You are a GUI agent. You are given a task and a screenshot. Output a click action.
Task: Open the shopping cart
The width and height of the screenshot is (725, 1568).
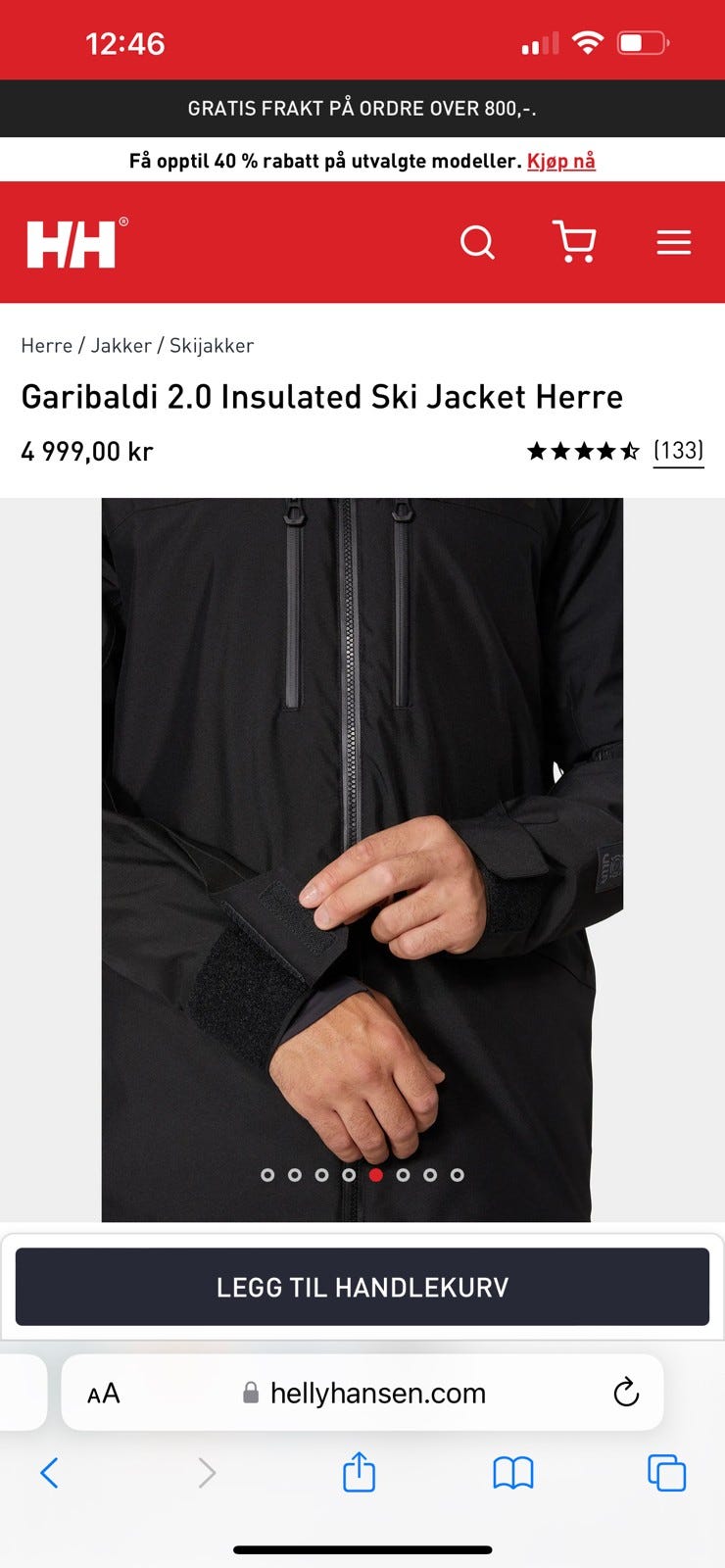(x=575, y=242)
